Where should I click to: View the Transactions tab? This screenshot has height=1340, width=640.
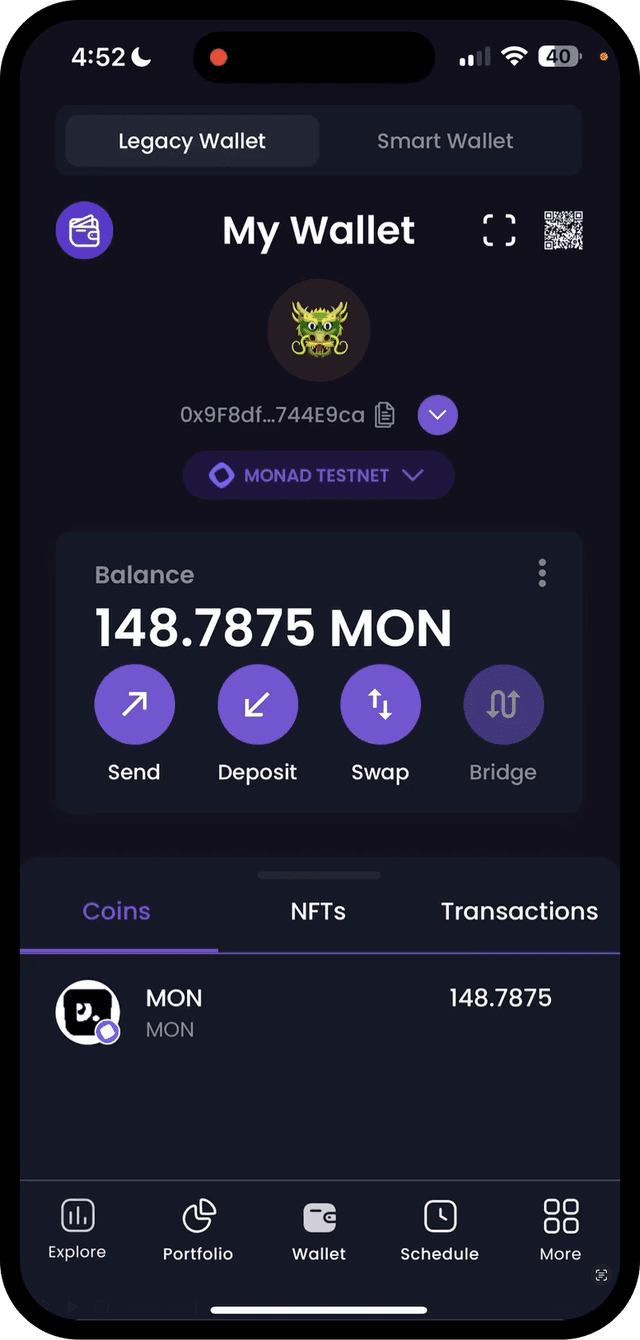(x=519, y=911)
